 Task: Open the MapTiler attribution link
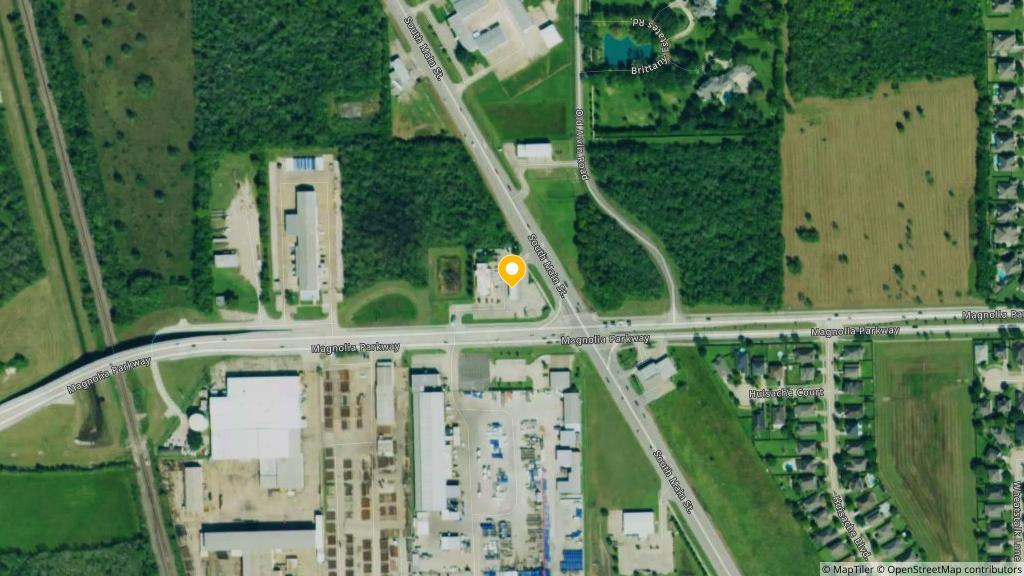(x=852, y=569)
